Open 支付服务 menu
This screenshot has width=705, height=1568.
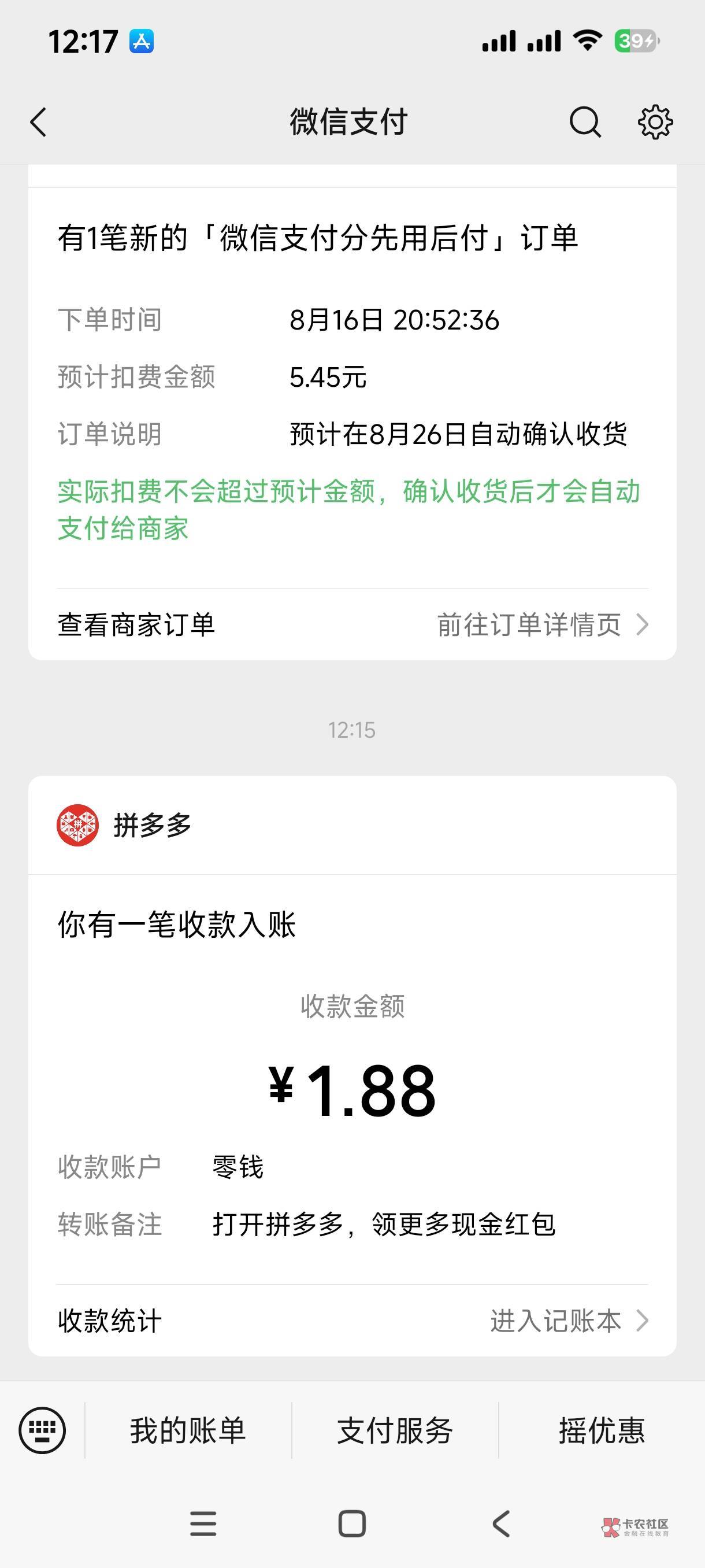tap(395, 1430)
